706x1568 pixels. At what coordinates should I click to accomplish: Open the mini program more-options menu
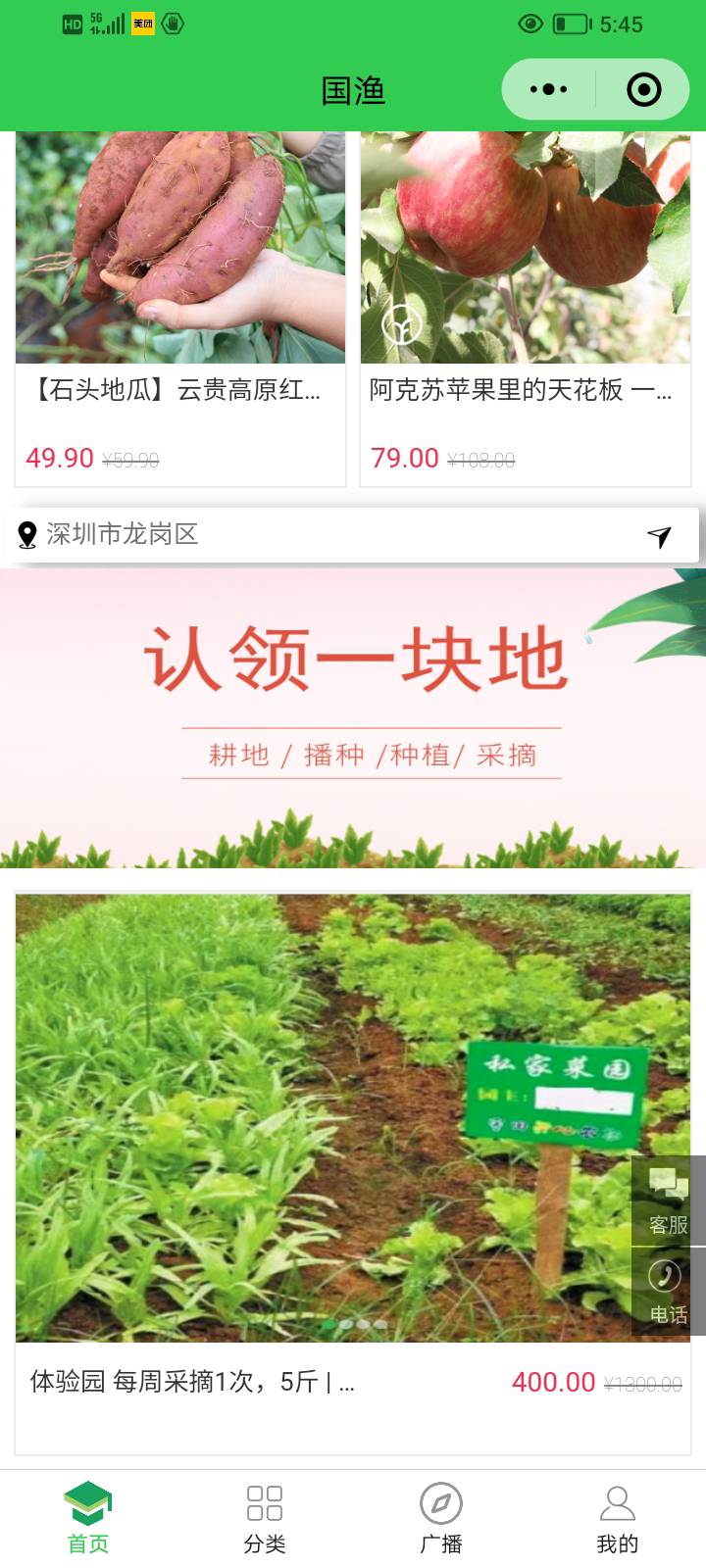(548, 89)
